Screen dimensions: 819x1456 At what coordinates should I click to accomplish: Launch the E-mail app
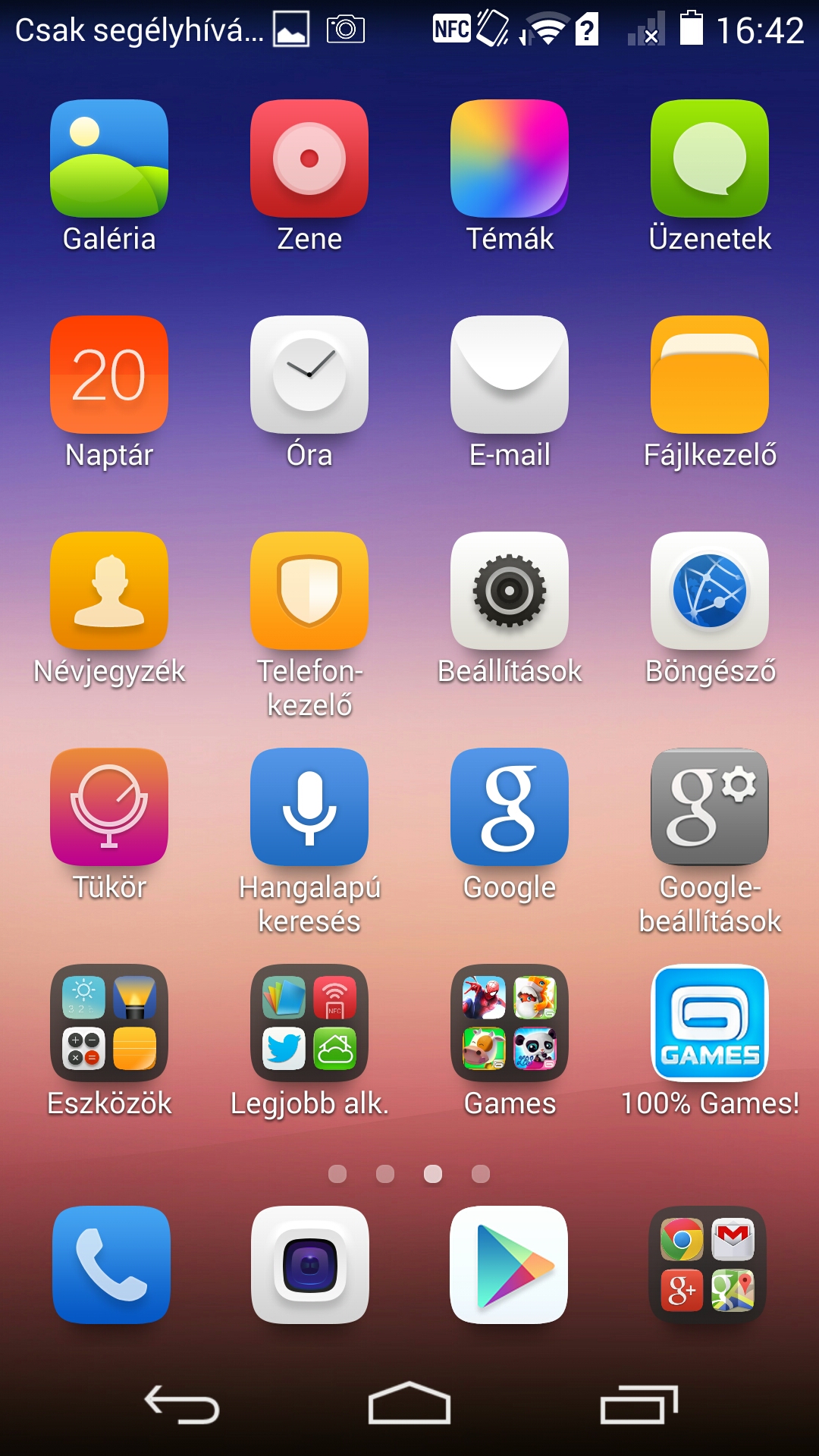(x=510, y=375)
